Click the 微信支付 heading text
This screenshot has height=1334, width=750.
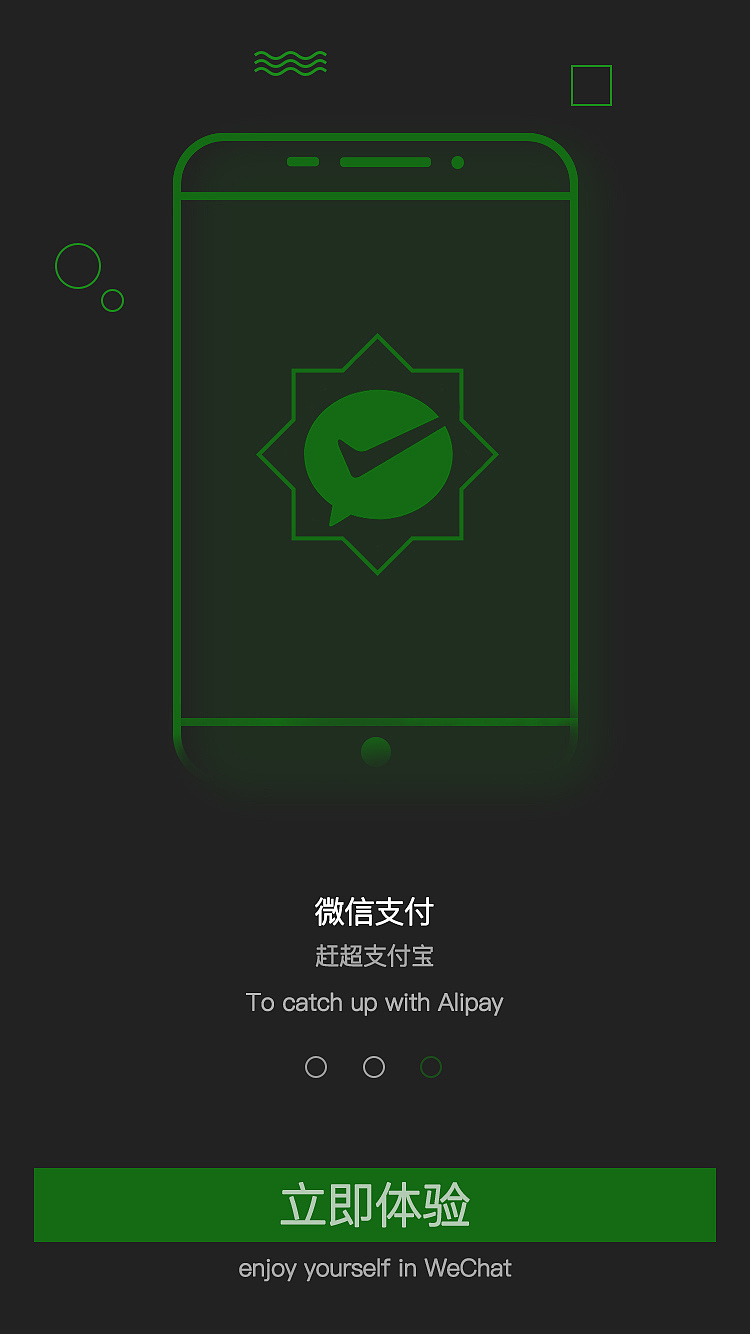[x=374, y=912]
